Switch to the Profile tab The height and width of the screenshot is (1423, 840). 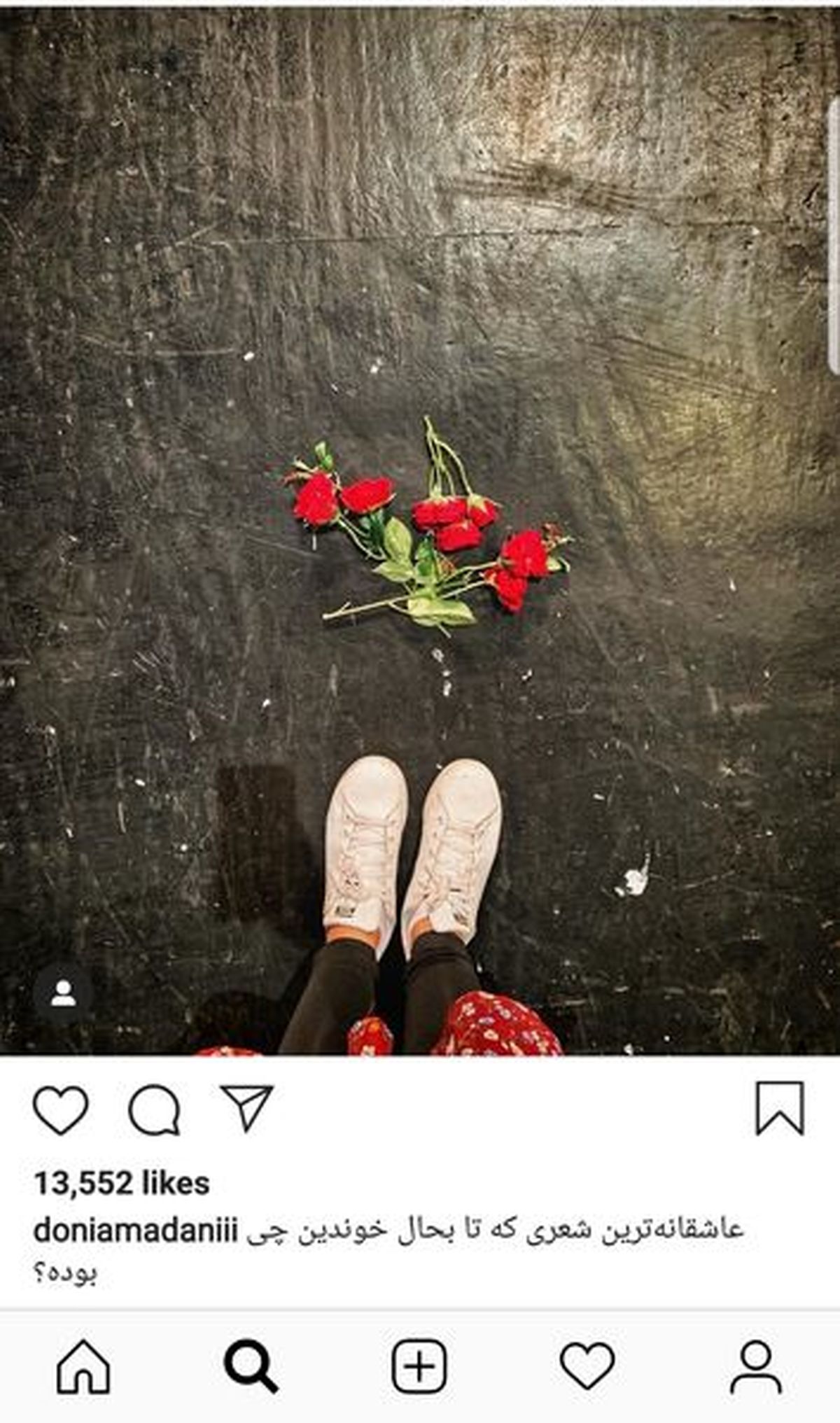coord(756,1366)
